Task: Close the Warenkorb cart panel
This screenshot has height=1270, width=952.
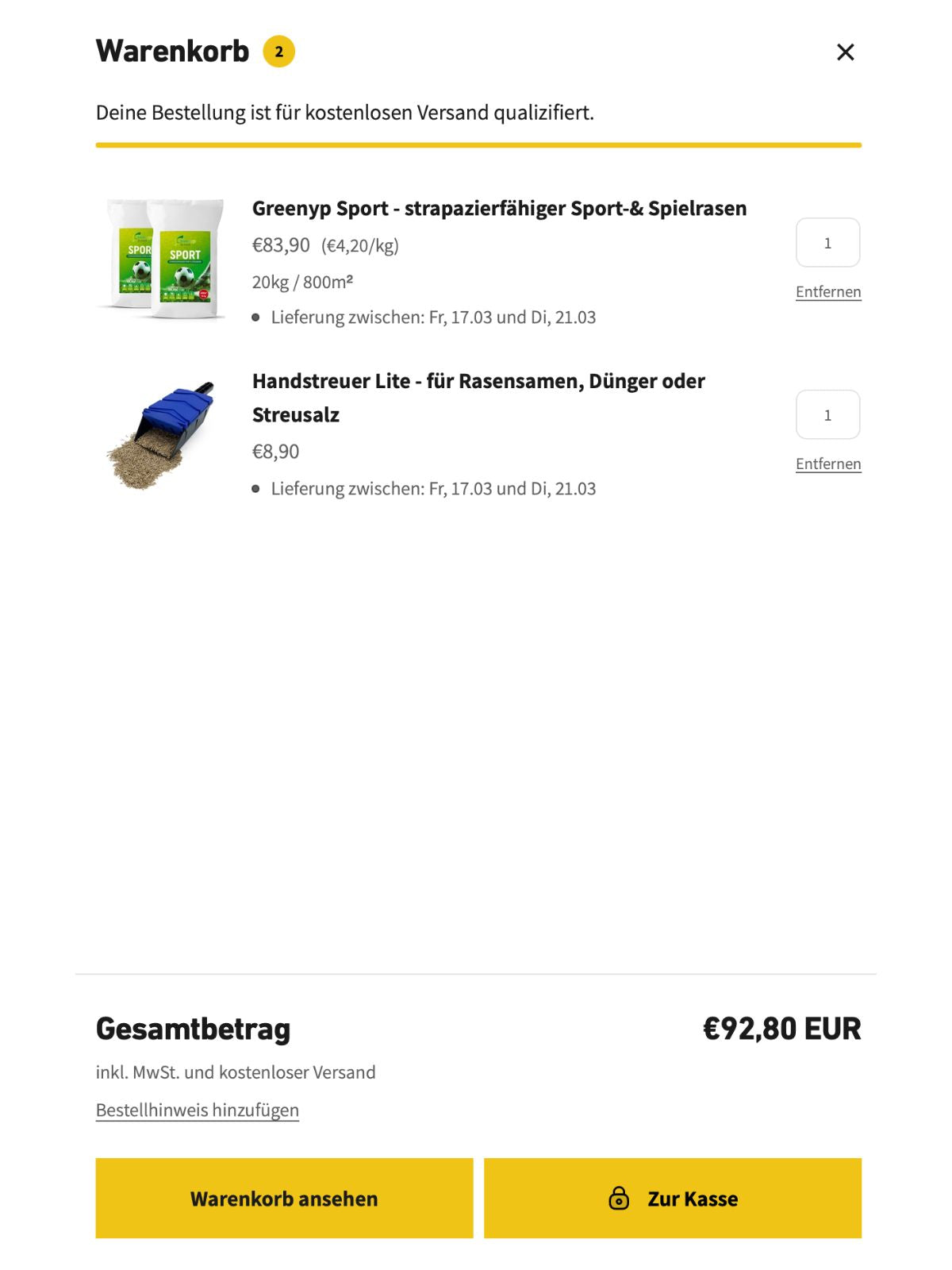Action: [845, 52]
